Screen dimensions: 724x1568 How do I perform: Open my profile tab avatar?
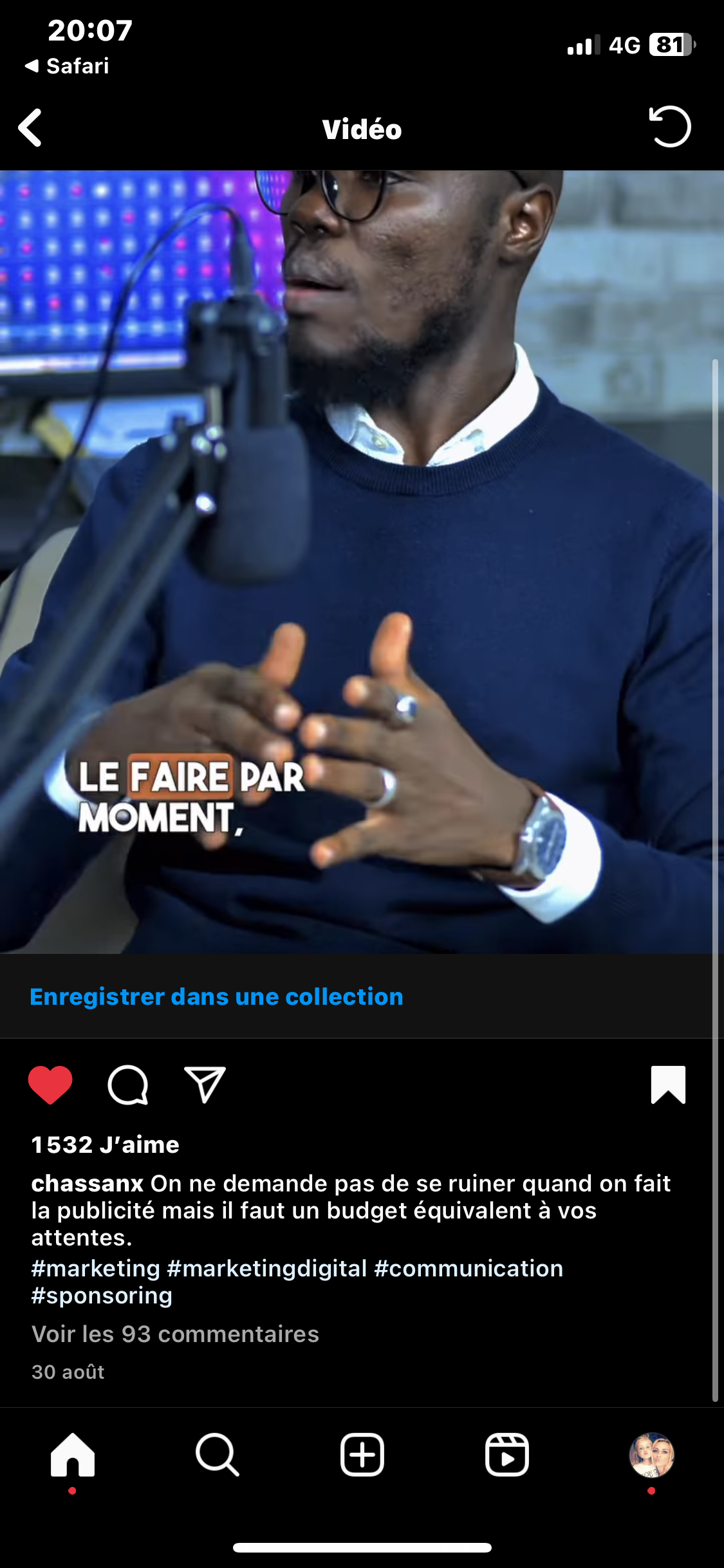point(651,1455)
